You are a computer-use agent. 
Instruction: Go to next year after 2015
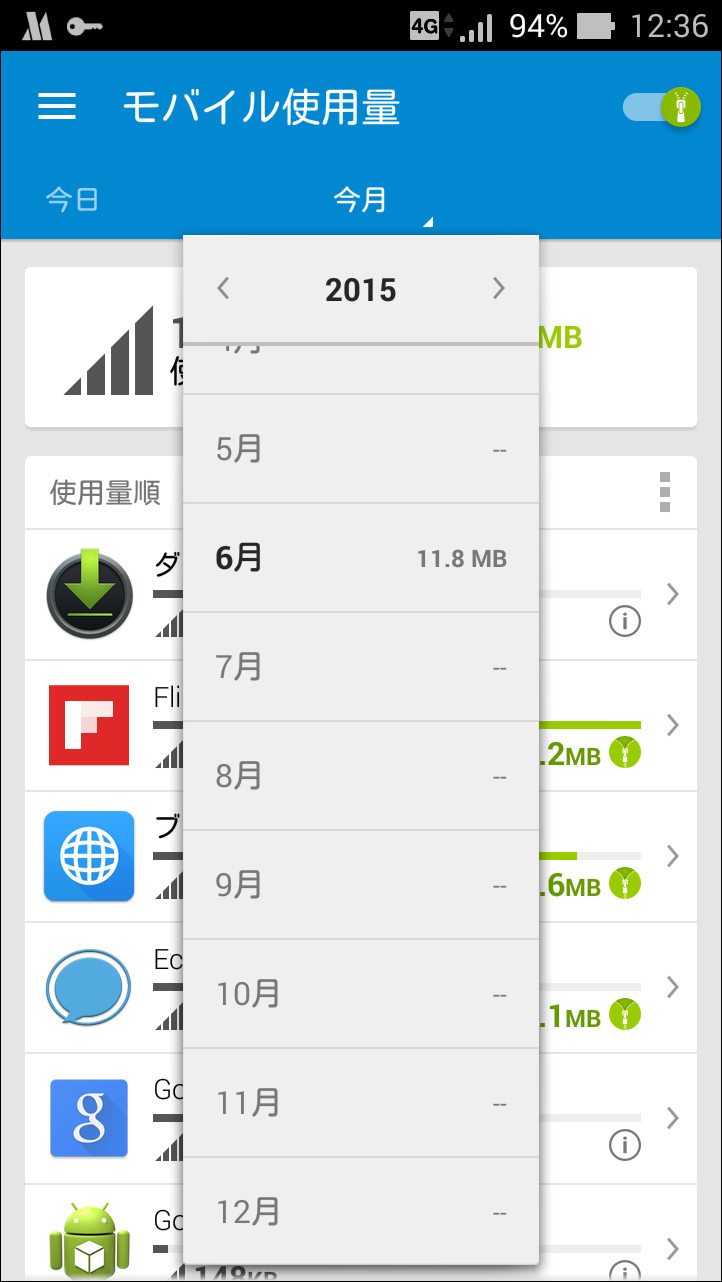[499, 289]
